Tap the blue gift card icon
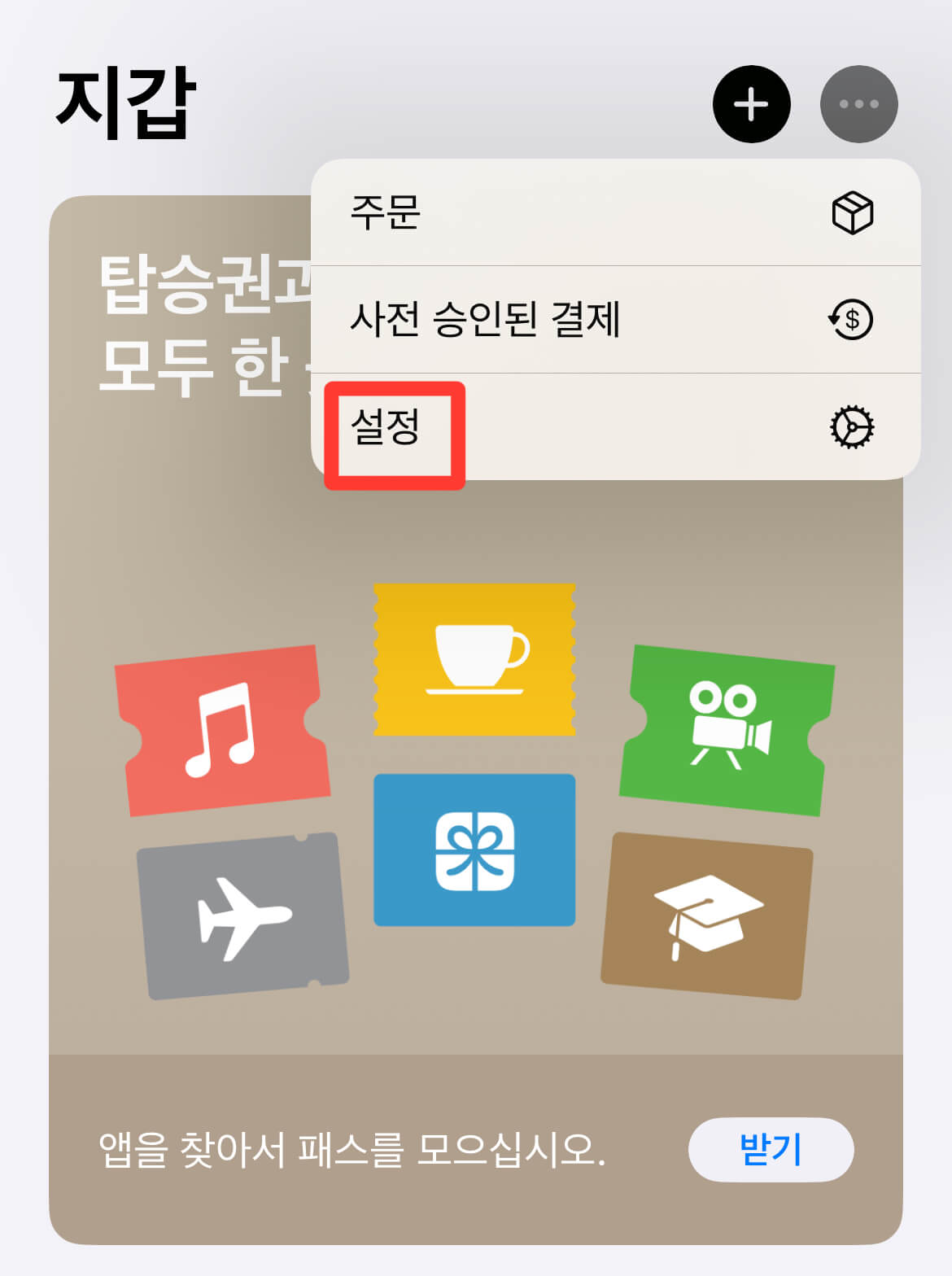The height and width of the screenshot is (1276, 952). click(x=474, y=850)
